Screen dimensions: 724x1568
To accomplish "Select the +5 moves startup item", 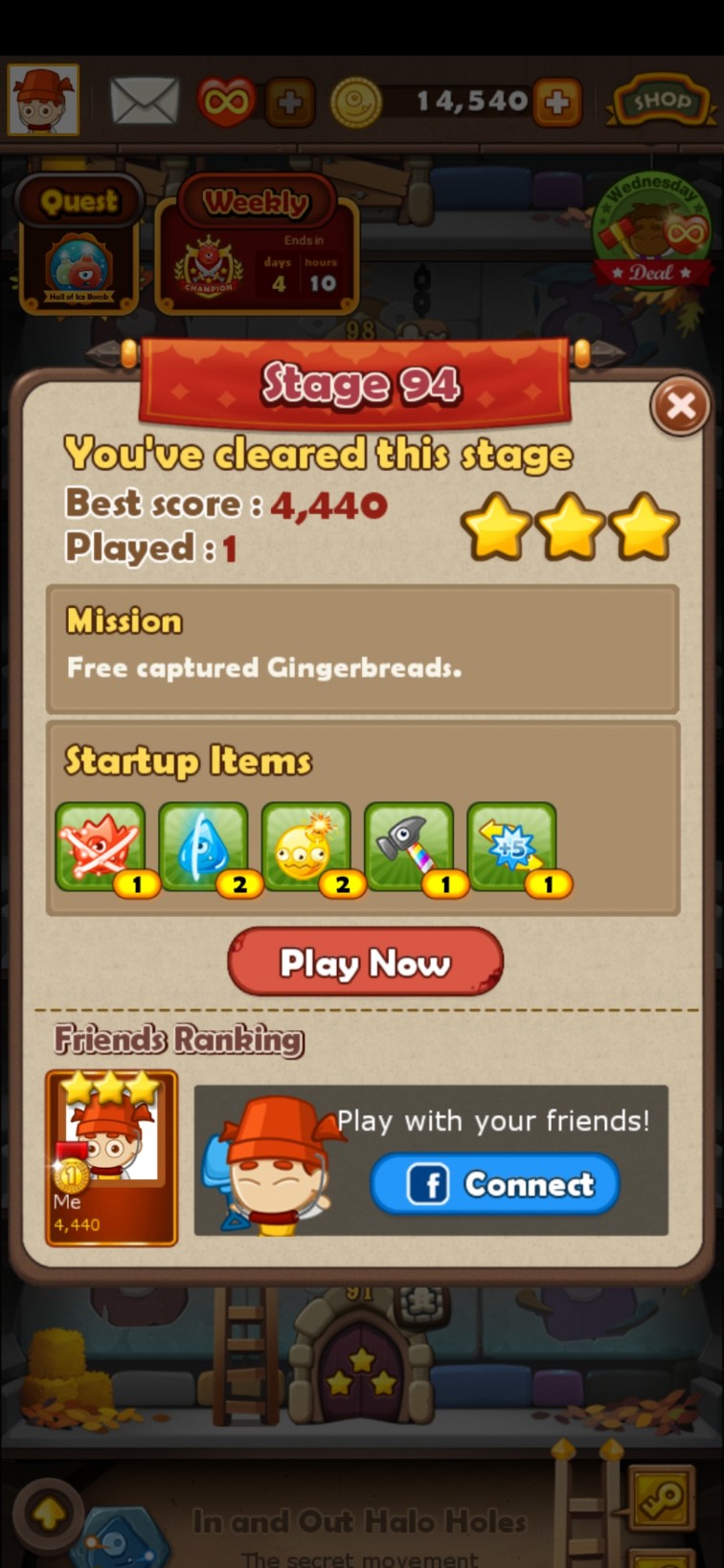I will tap(511, 847).
